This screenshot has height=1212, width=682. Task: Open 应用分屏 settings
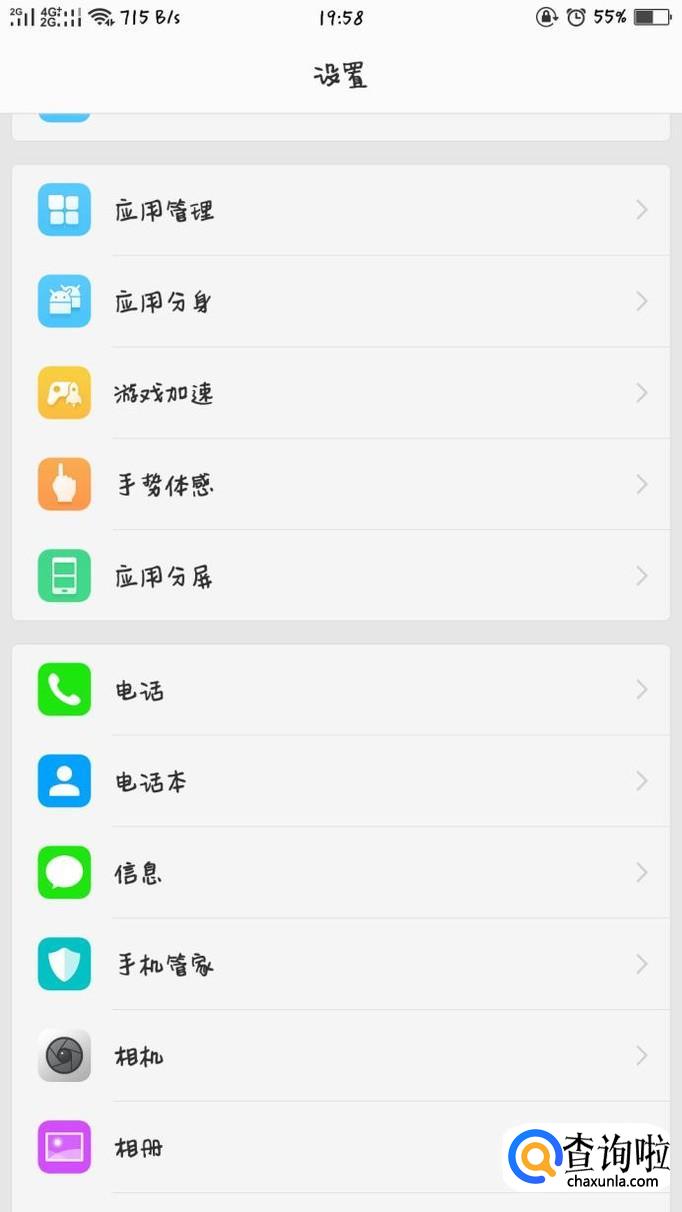click(x=340, y=576)
